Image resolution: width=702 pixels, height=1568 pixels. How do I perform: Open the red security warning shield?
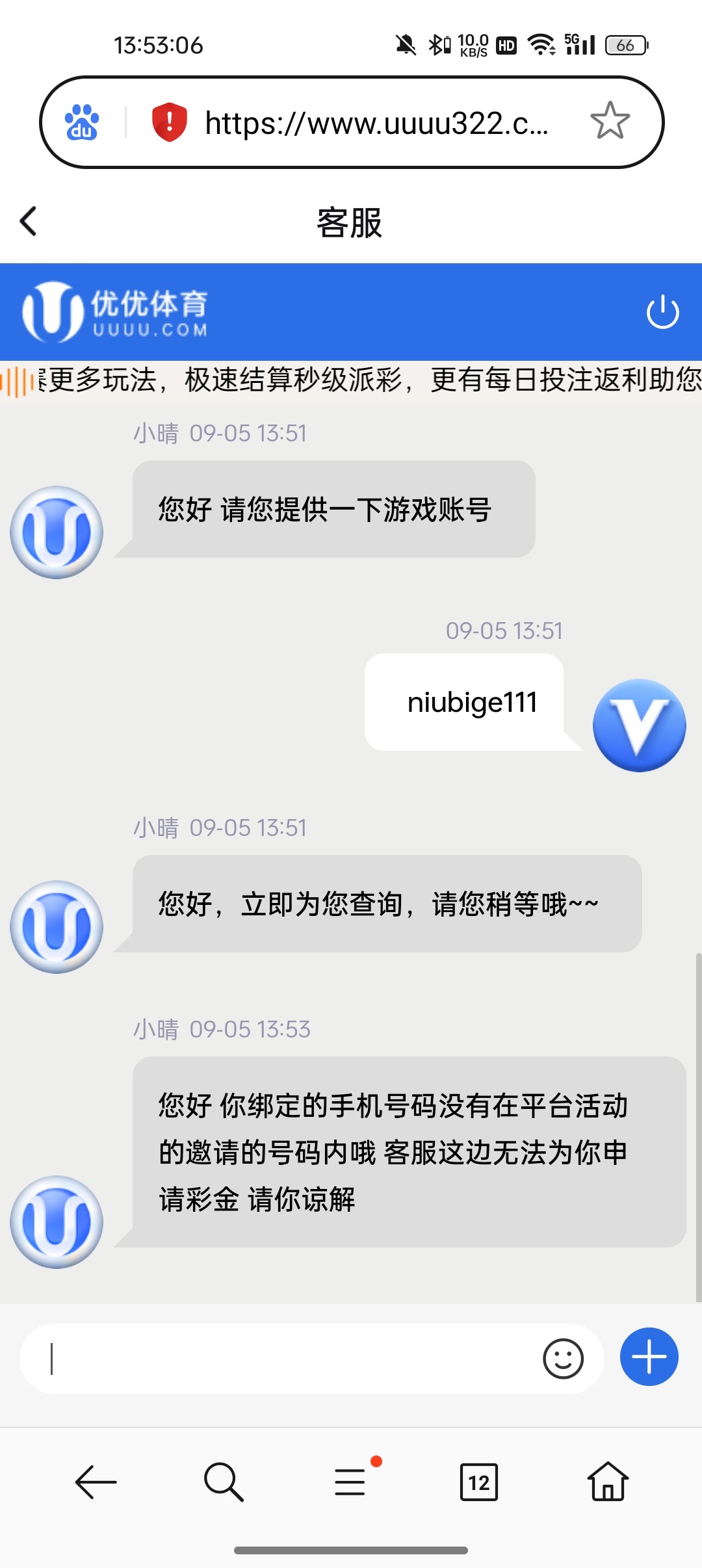click(x=169, y=122)
